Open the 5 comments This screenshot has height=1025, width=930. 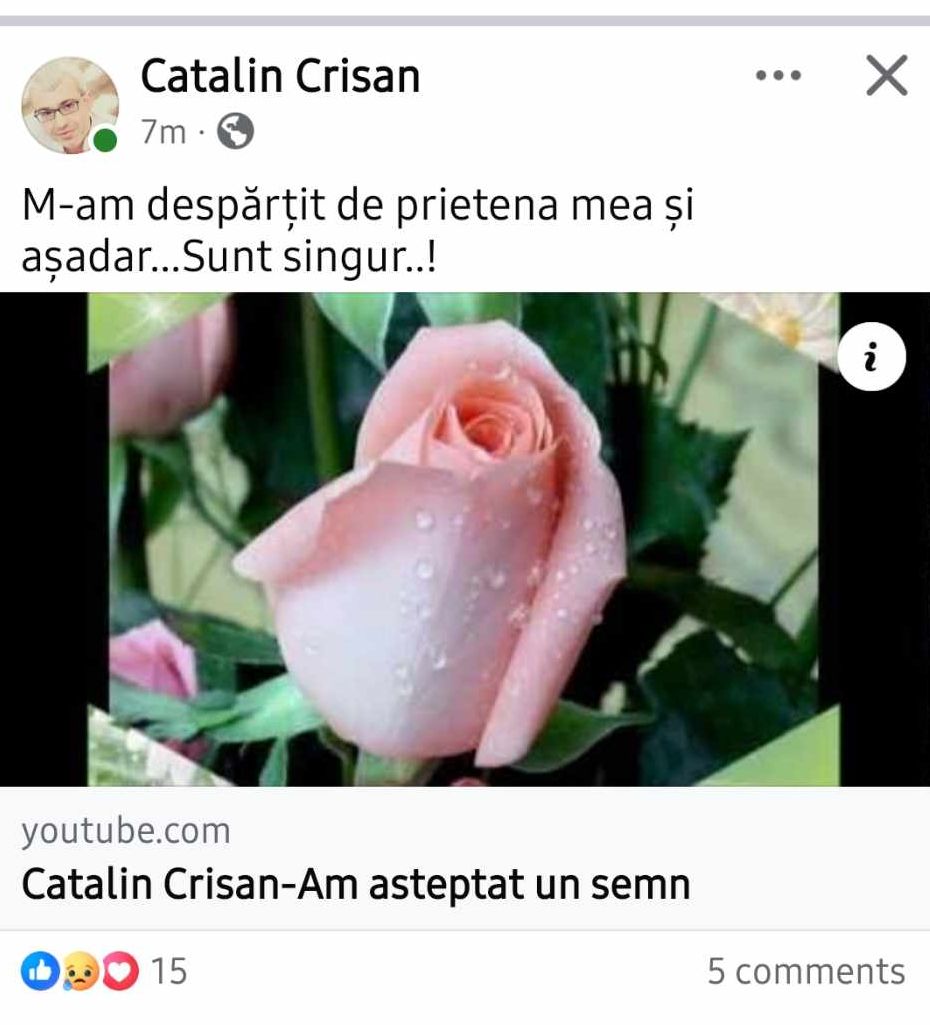[x=806, y=971]
